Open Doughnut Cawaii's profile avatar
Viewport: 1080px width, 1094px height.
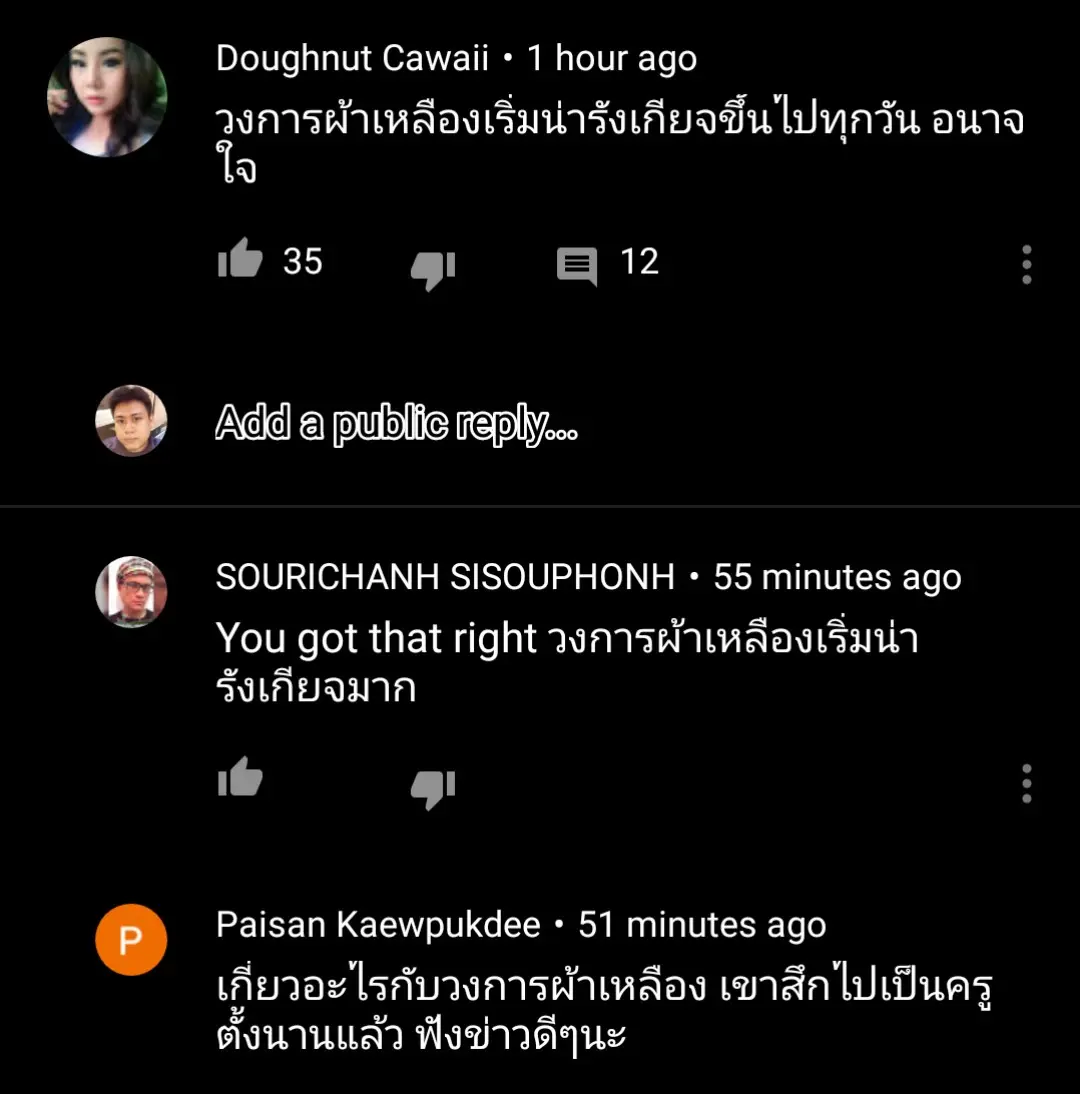tap(106, 98)
